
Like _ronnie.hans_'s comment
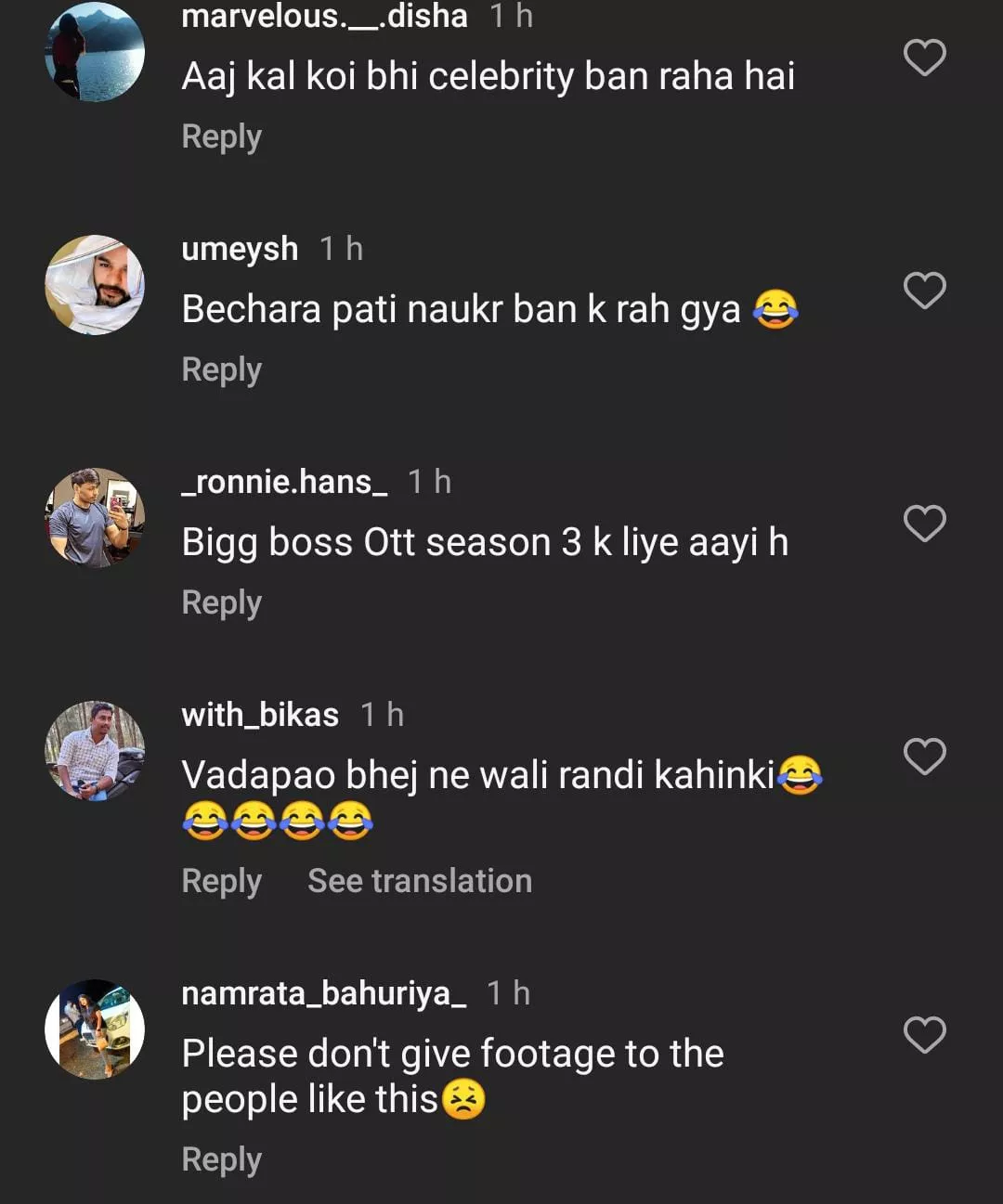pos(924,524)
